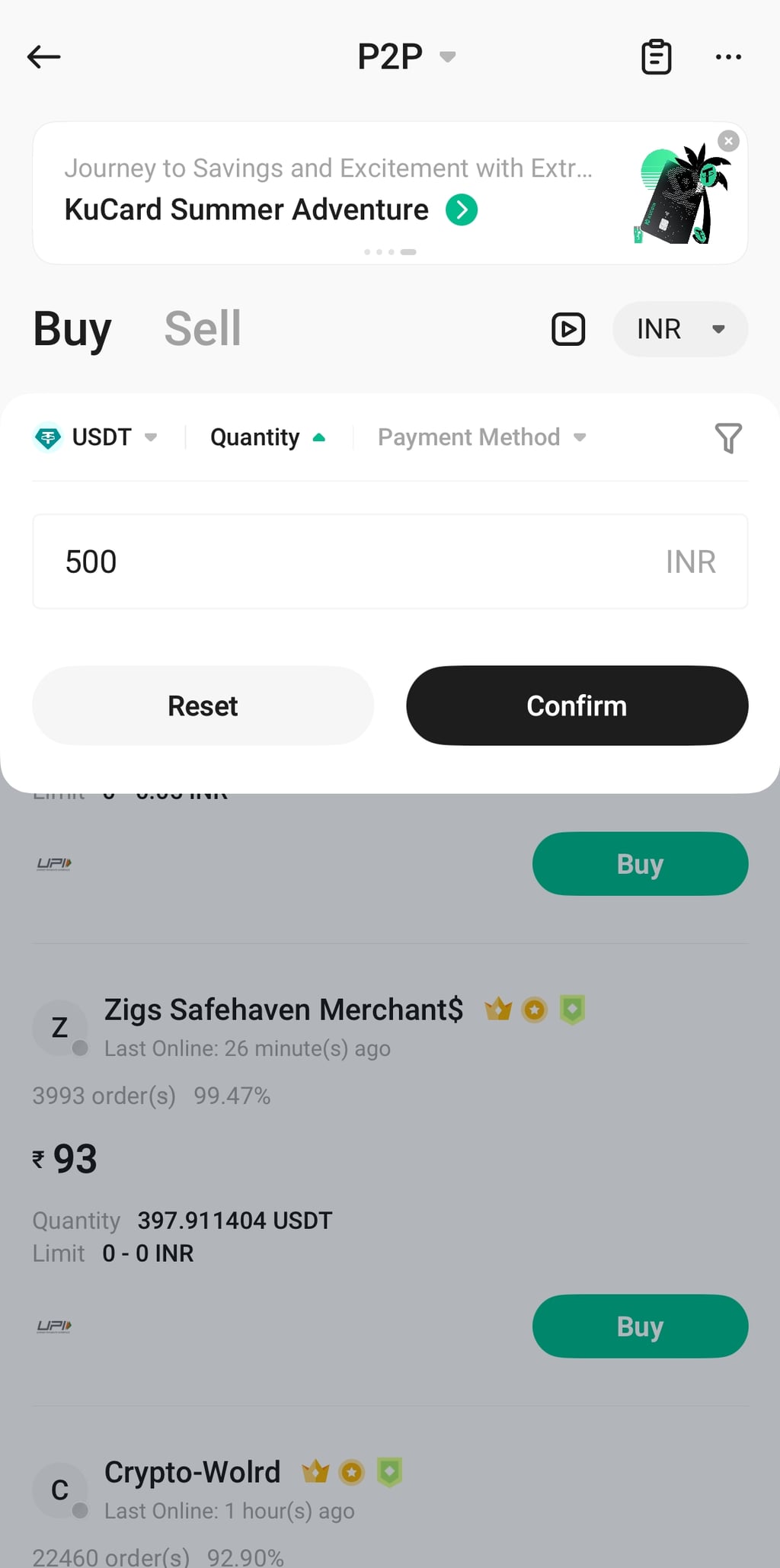
Task: Open the orders clipboard icon
Action: click(656, 56)
